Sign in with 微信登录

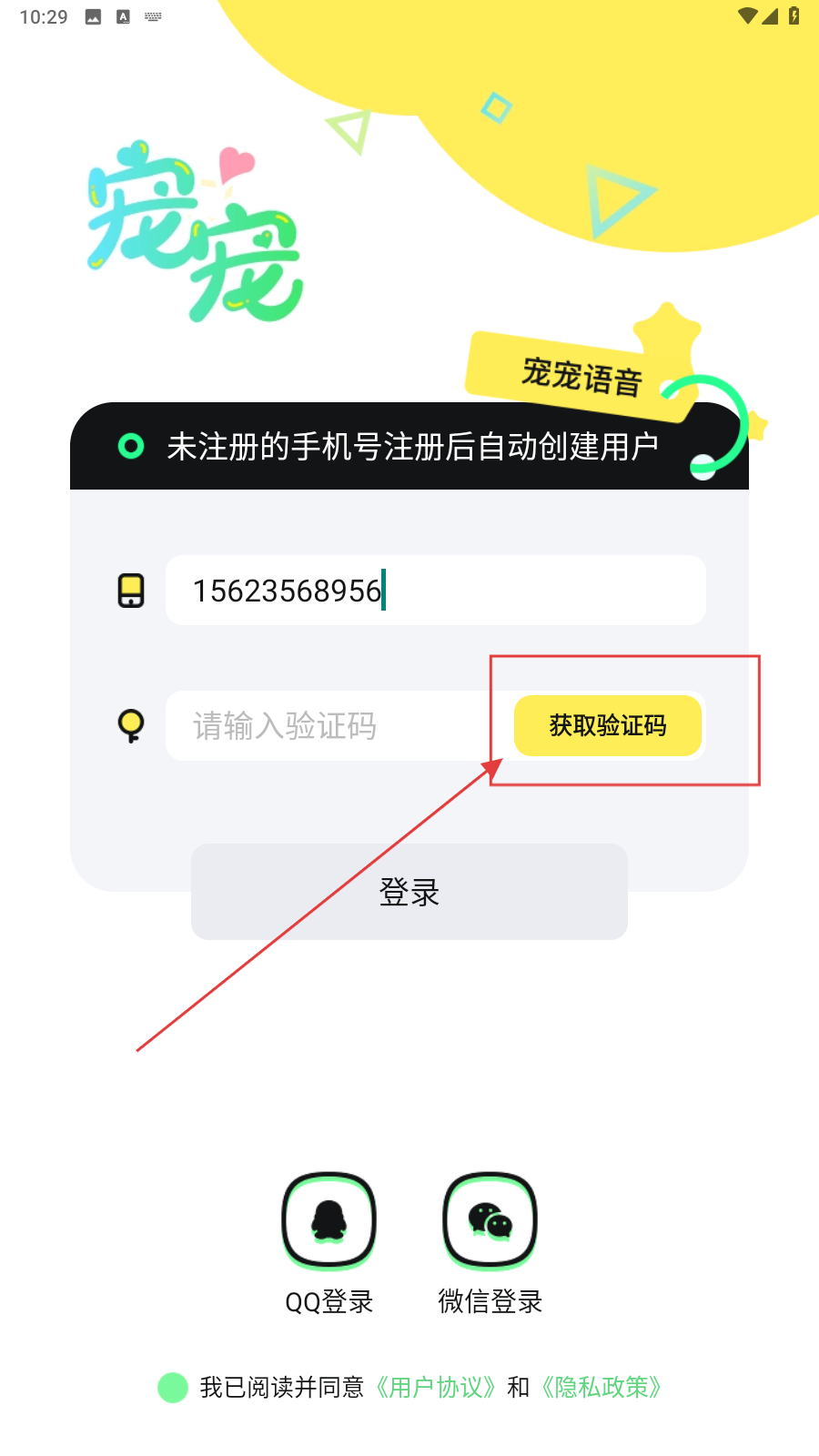tap(490, 1221)
